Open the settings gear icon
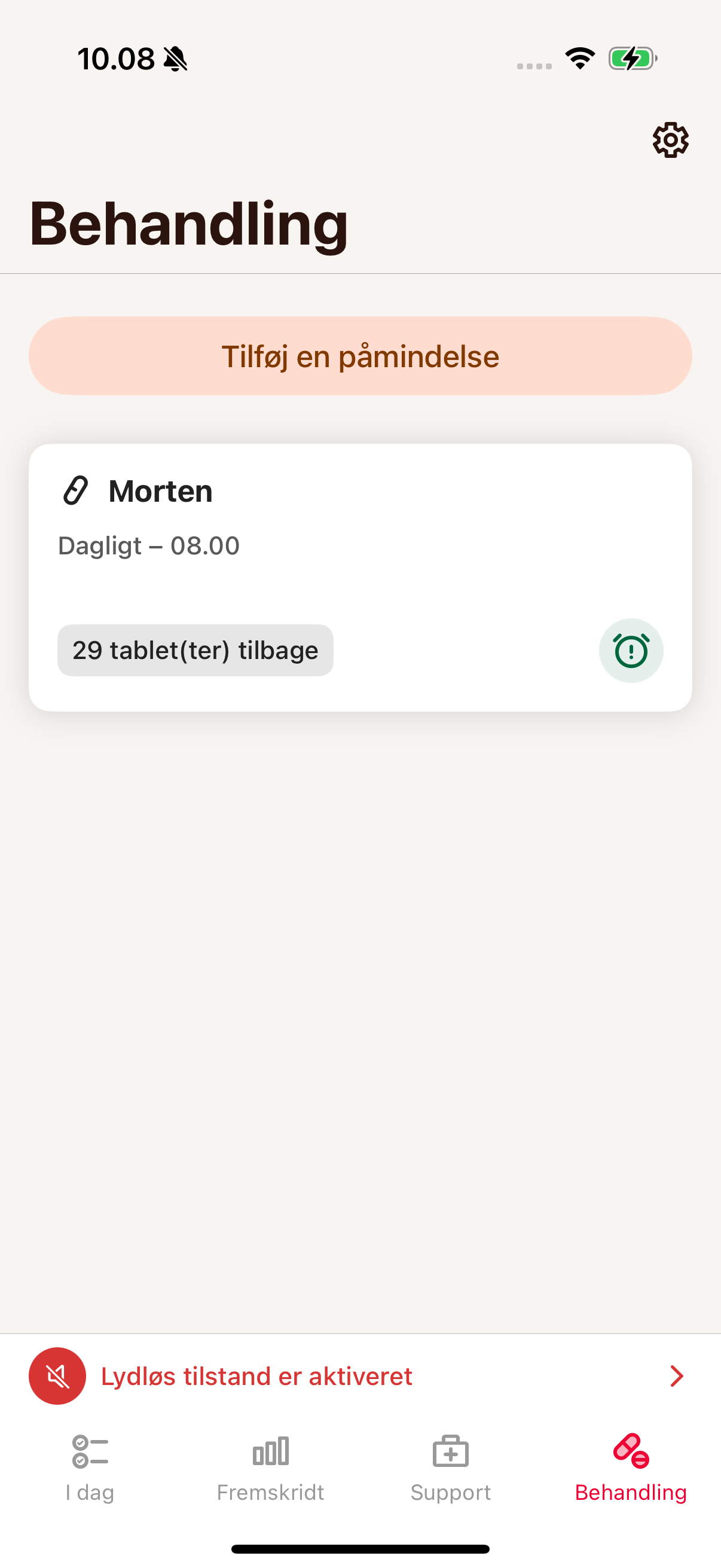The height and width of the screenshot is (1568, 721). (671, 140)
